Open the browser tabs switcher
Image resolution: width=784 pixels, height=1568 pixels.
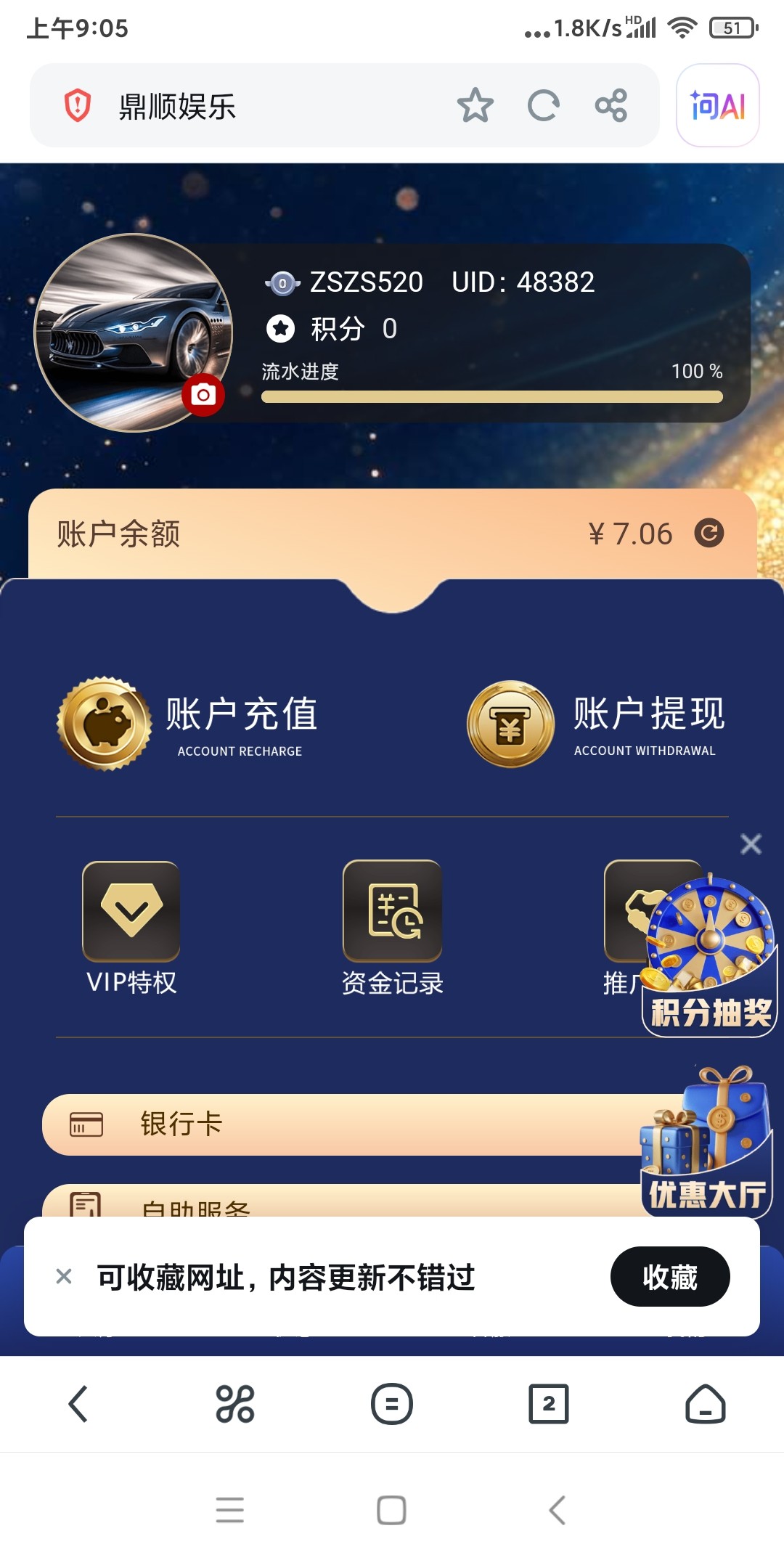pos(549,1404)
